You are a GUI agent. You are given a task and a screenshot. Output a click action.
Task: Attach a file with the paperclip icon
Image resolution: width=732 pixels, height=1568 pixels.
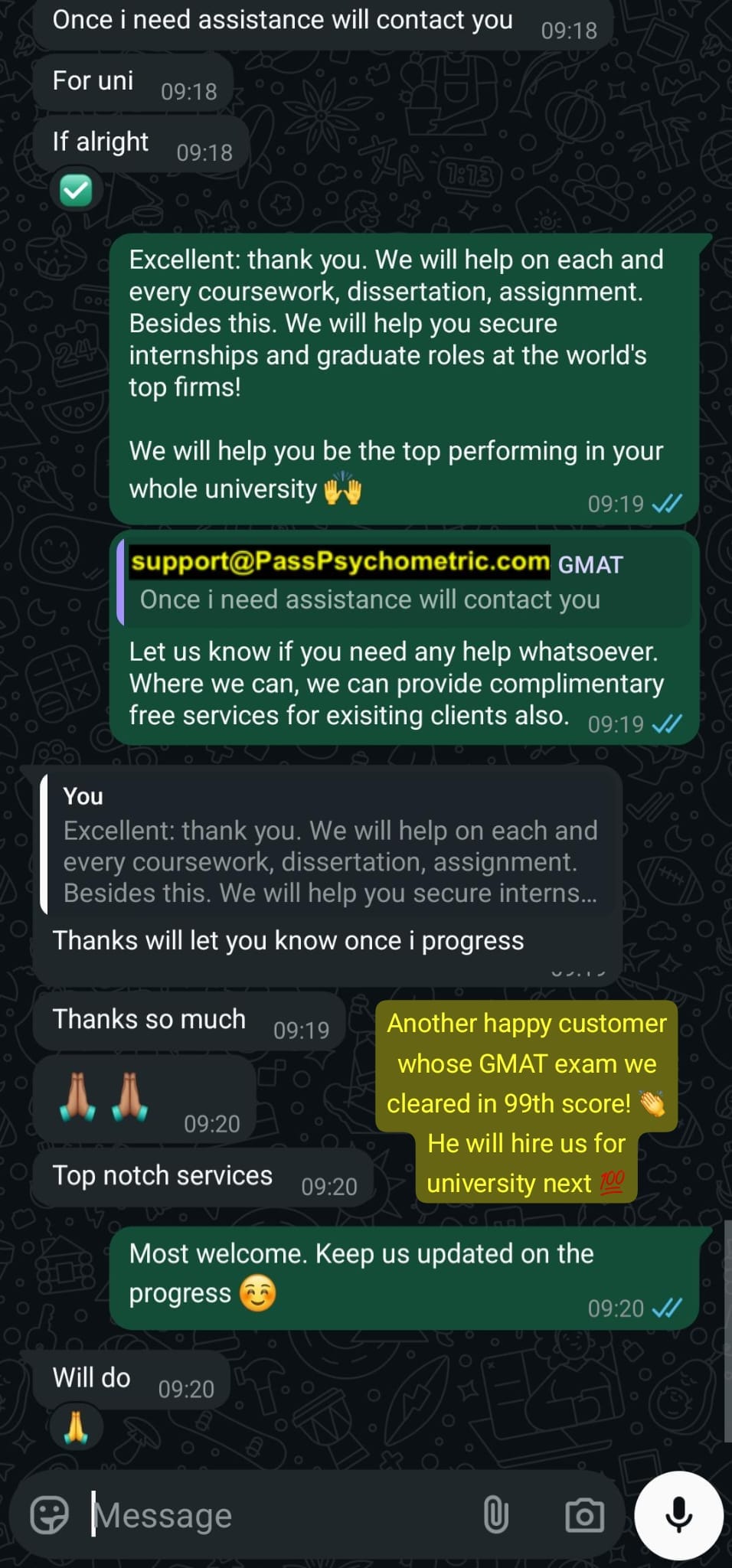(495, 1514)
